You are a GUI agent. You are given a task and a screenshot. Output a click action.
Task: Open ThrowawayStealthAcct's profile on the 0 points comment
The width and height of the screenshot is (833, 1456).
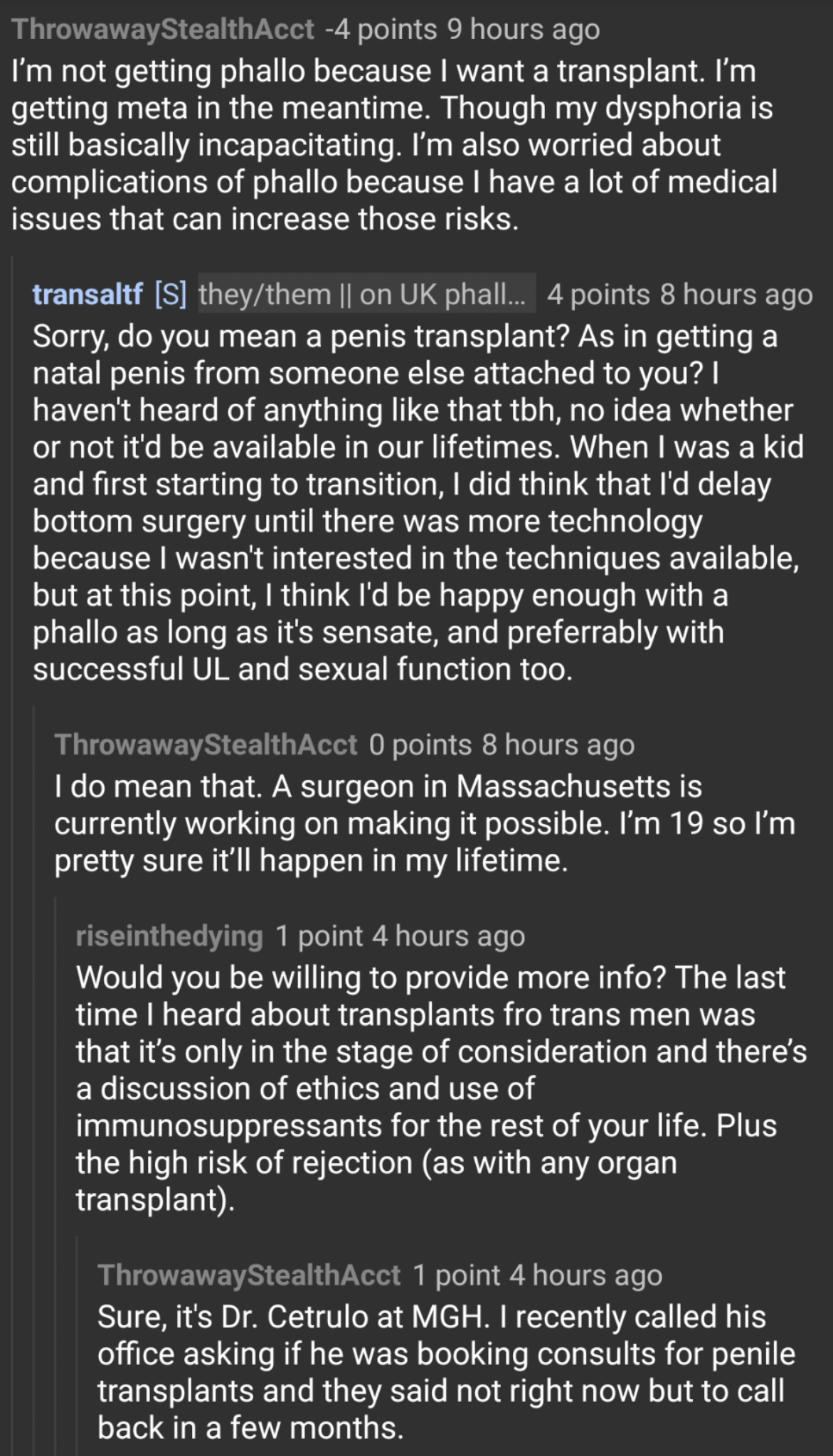click(206, 744)
